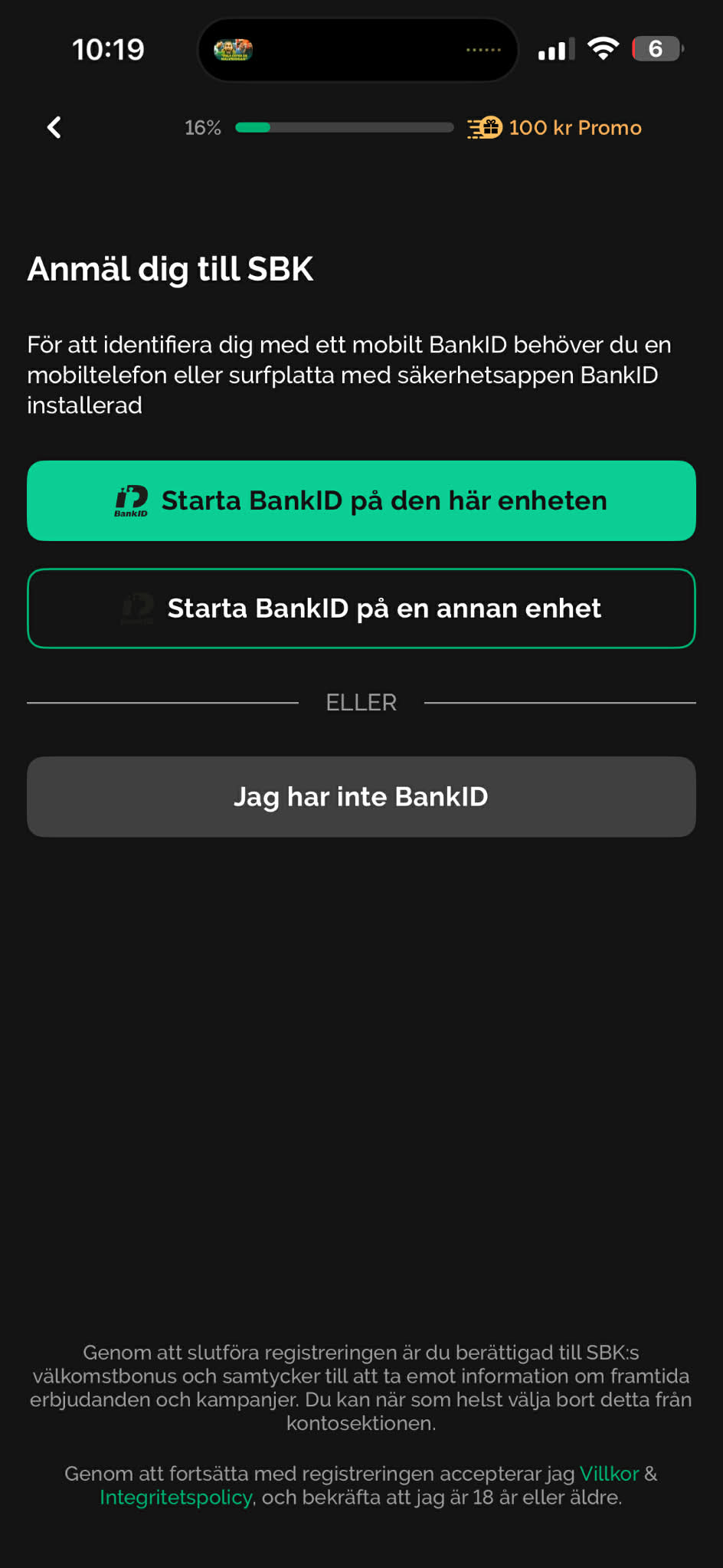
Task: Tap the BankID icon on the outlined button
Action: (138, 608)
